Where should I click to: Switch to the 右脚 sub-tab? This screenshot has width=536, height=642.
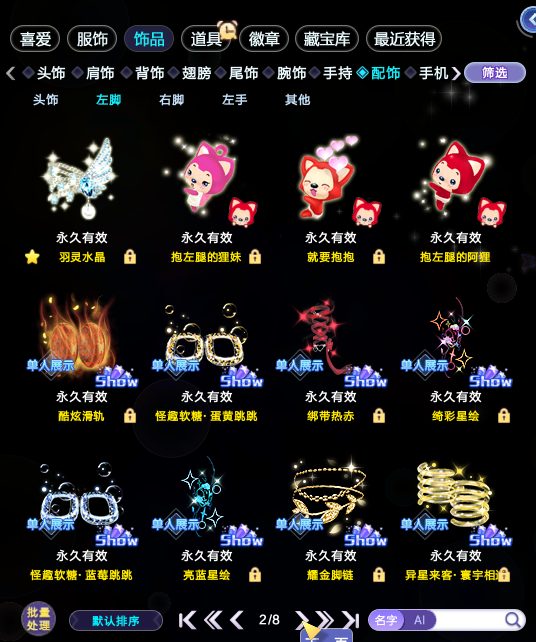tap(172, 99)
